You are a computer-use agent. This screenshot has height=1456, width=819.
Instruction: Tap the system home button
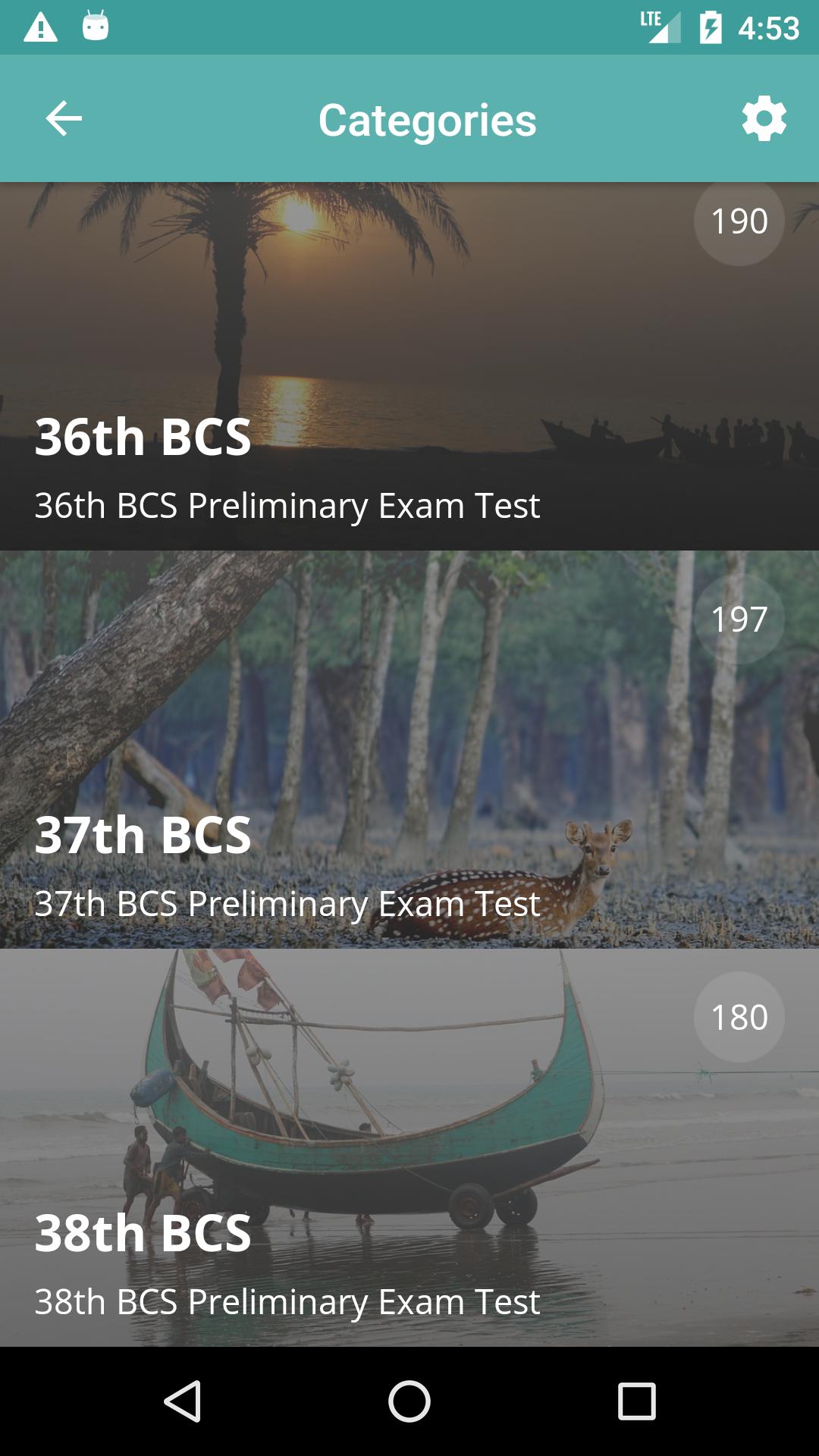click(x=409, y=1401)
